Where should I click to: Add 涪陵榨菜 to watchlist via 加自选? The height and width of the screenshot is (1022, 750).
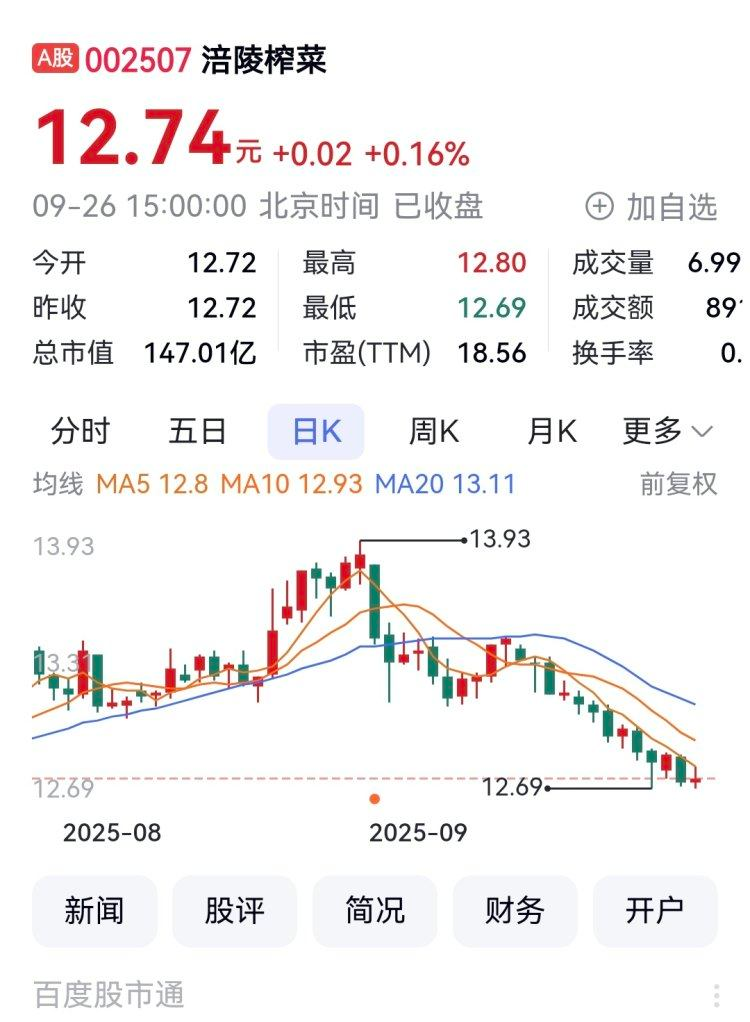tap(651, 207)
